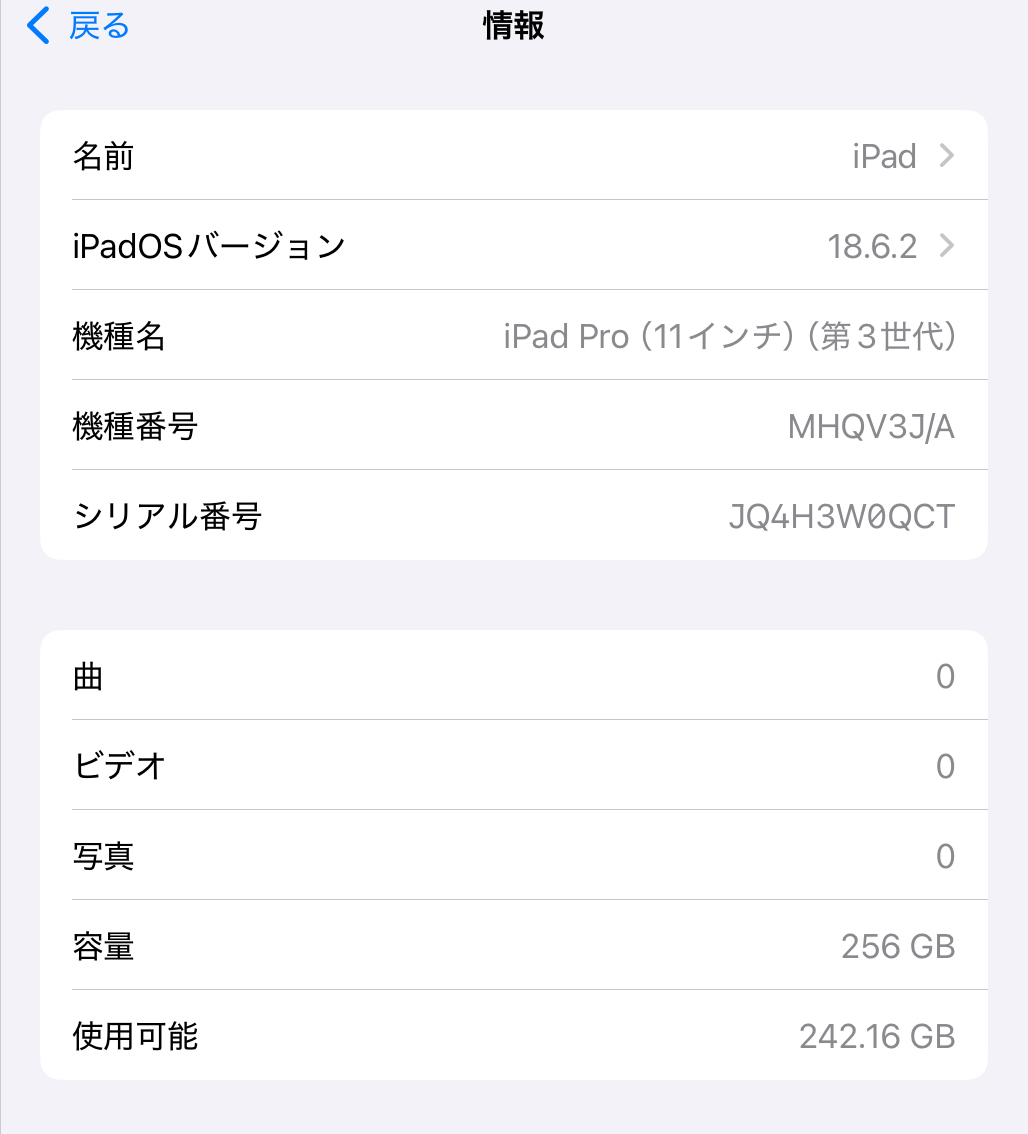
Task: Tap the iPad name value text
Action: [884, 156]
